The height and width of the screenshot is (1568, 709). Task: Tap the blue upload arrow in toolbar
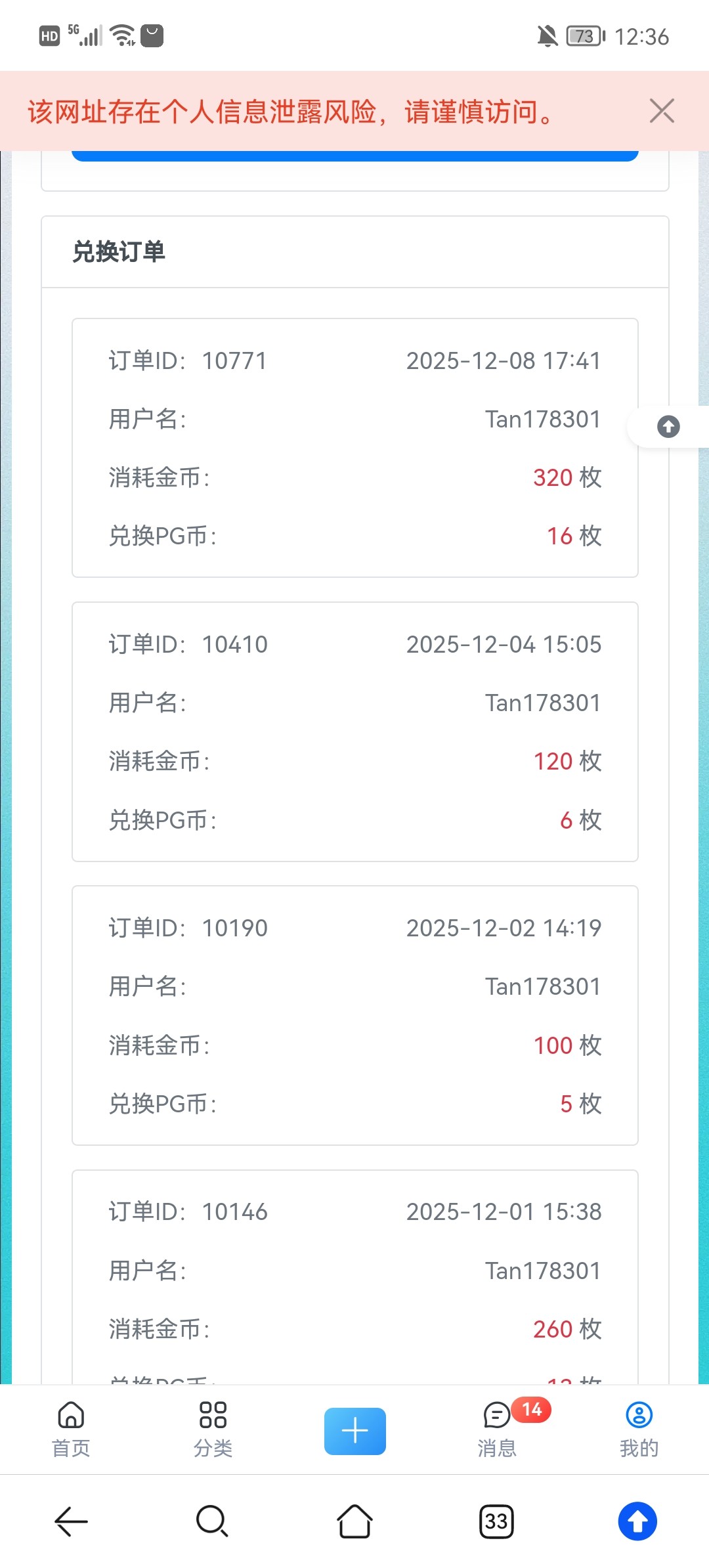pos(637,1521)
